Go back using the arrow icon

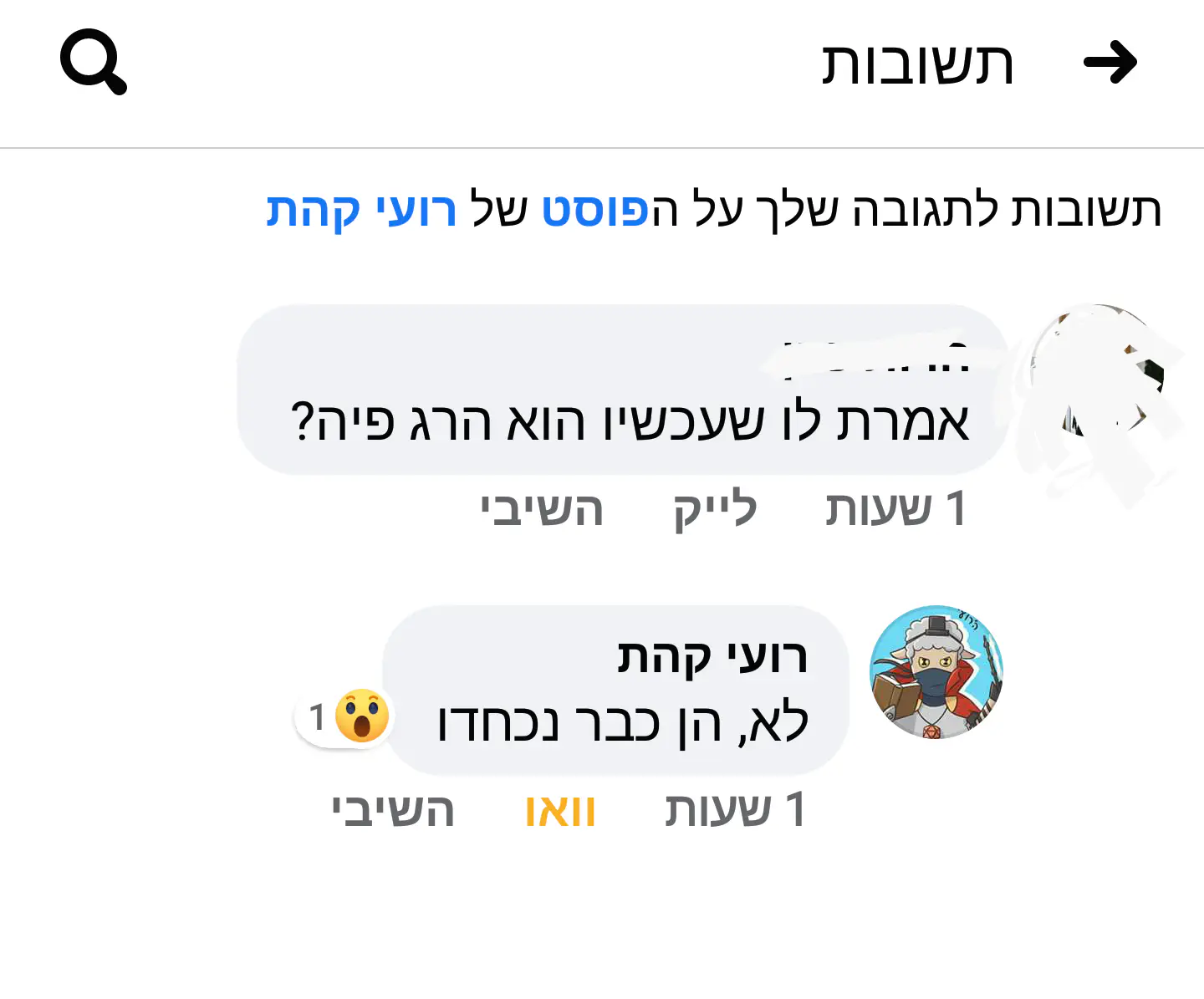pos(1110,62)
